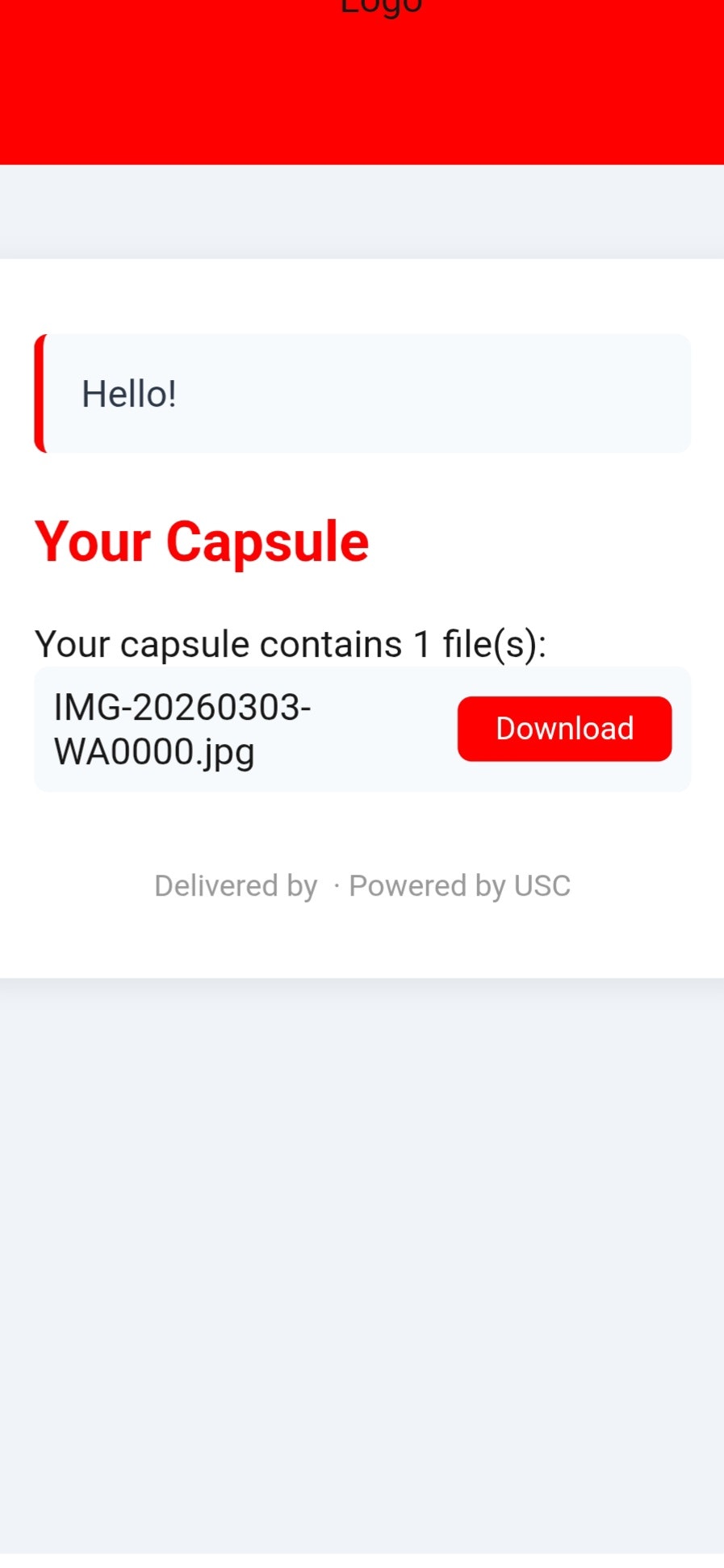This screenshot has width=724, height=1568.
Task: Click the Your Capsule heading
Action: [202, 541]
